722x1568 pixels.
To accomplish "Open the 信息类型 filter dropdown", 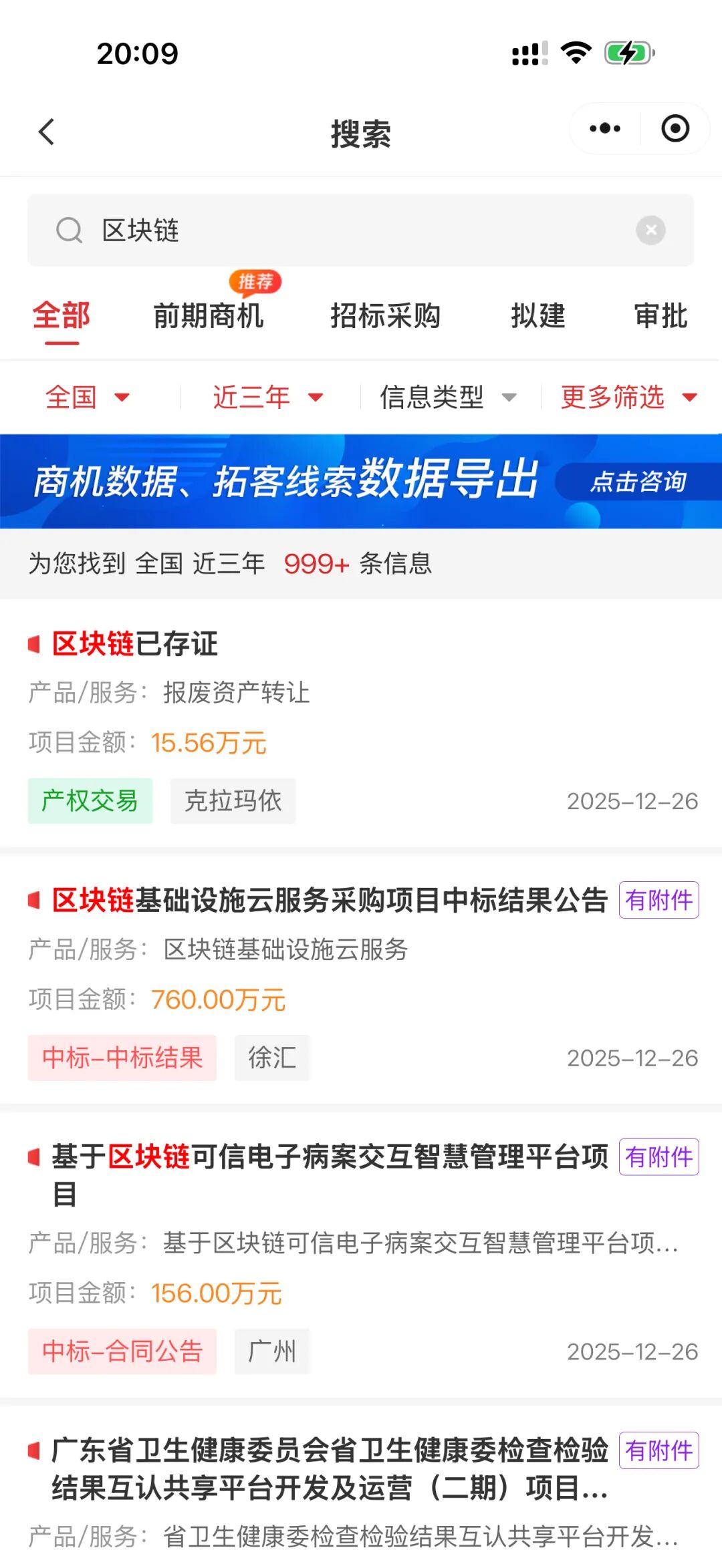I will click(448, 397).
